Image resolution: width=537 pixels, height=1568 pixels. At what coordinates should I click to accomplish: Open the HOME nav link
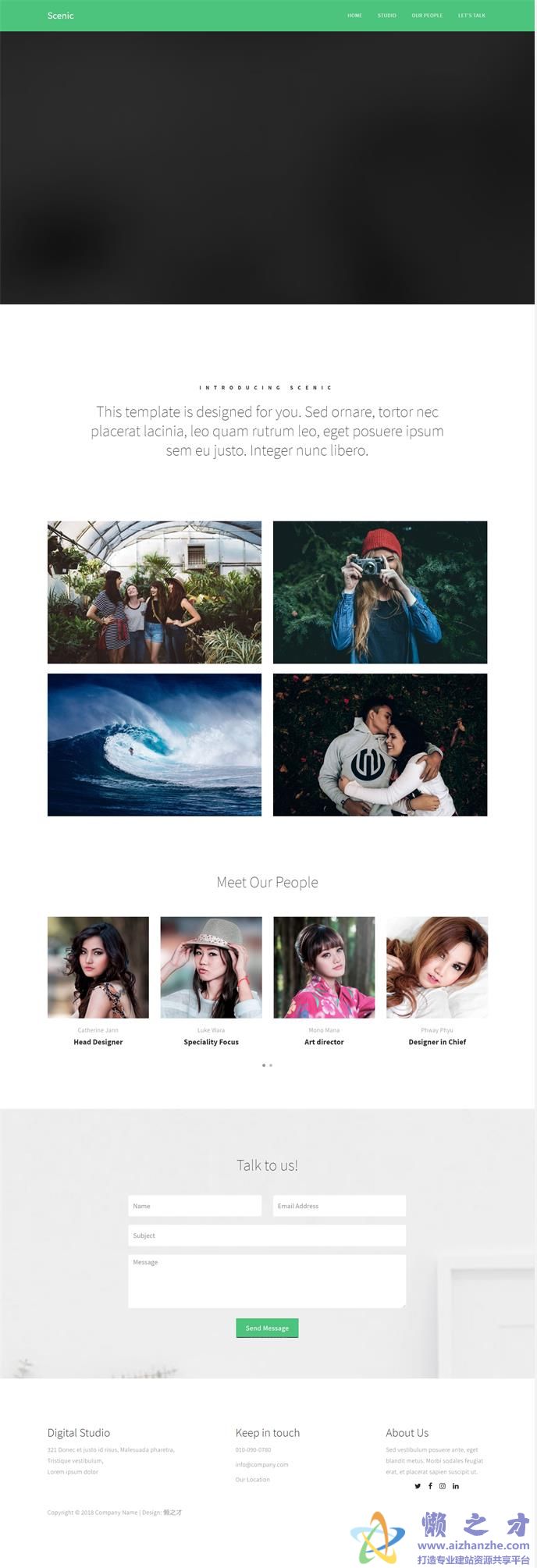(x=354, y=16)
